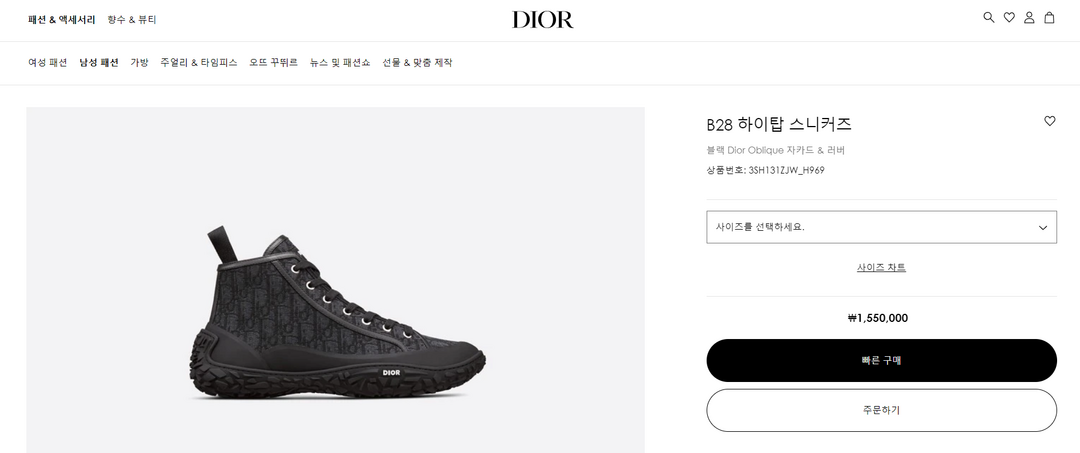Tap the 빠른 구매 button
The height and width of the screenshot is (453, 1080).
(x=881, y=360)
